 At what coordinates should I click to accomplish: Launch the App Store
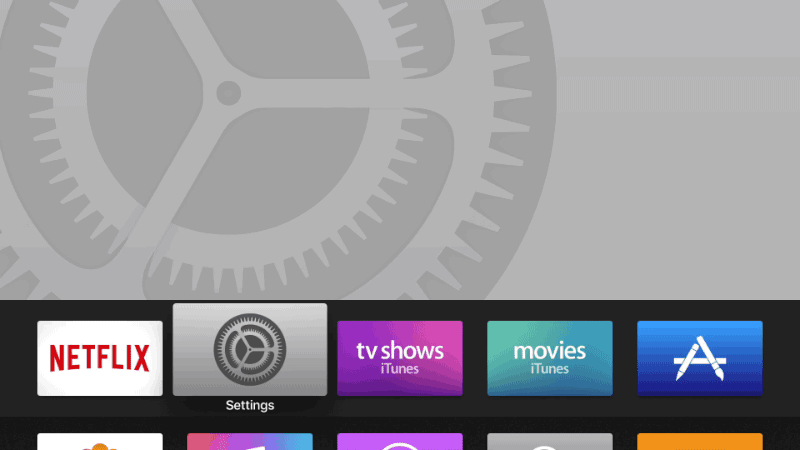tap(700, 358)
